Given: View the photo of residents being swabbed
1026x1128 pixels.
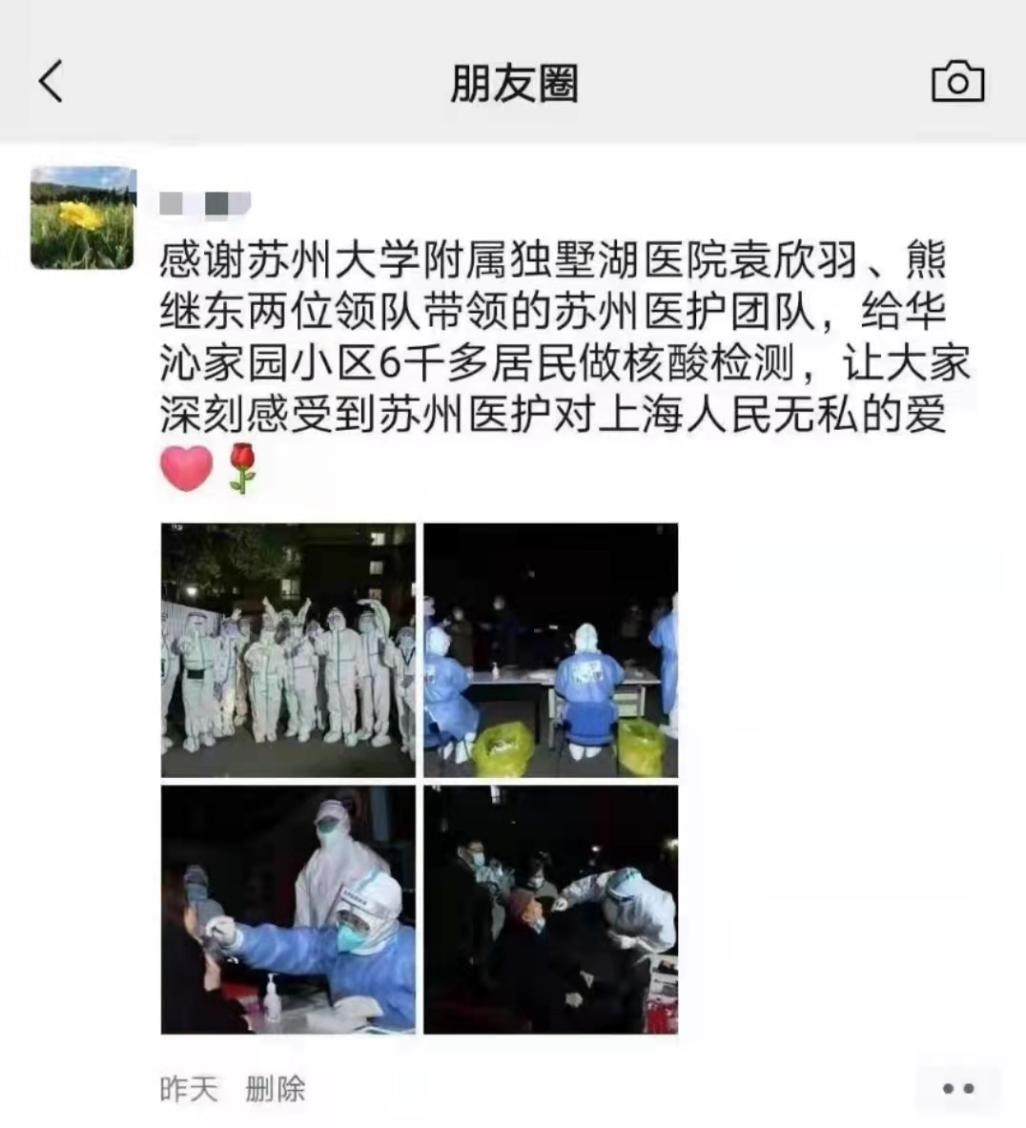Looking at the screenshot, I should click(551, 909).
